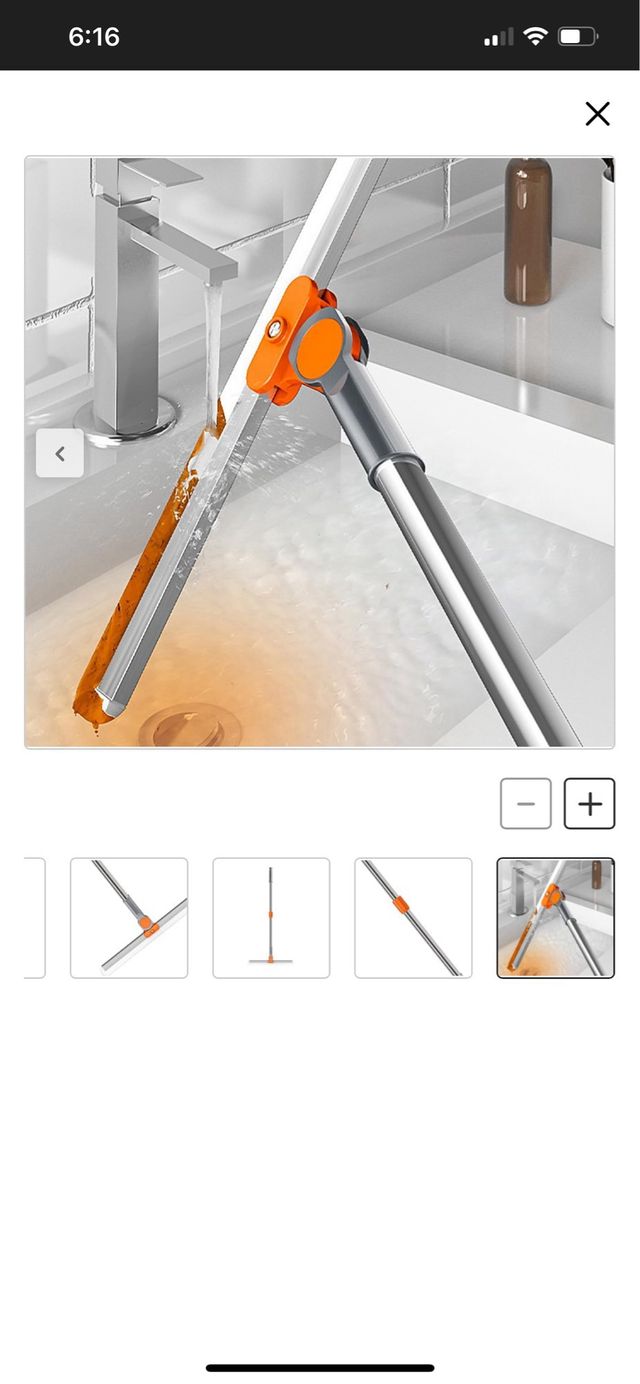Image resolution: width=640 pixels, height=1384 pixels.
Task: Select the angled squeegee head thumbnail
Action: coord(129,917)
